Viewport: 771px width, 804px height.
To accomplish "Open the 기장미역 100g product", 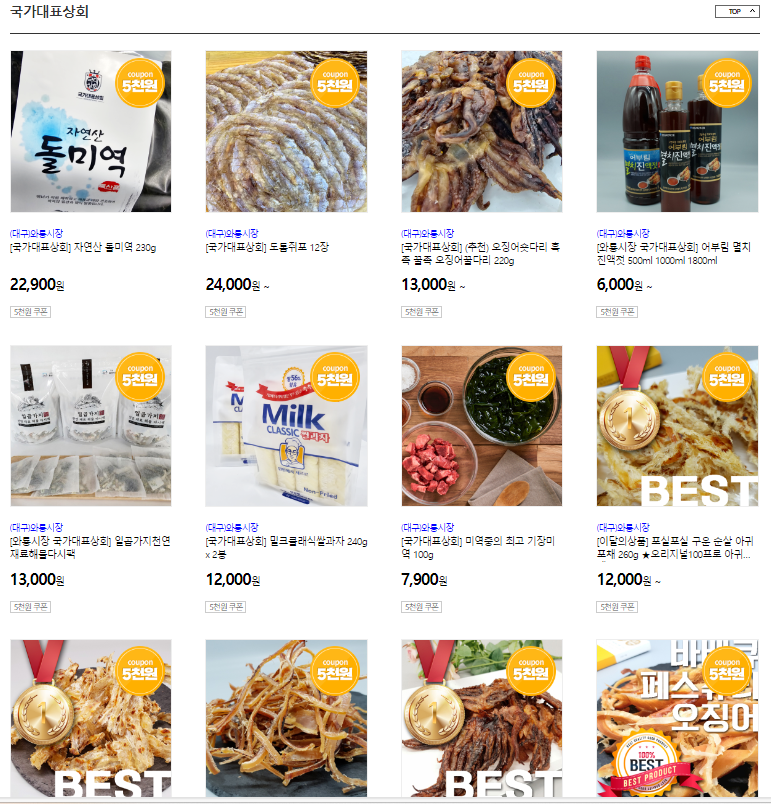I will point(481,426).
